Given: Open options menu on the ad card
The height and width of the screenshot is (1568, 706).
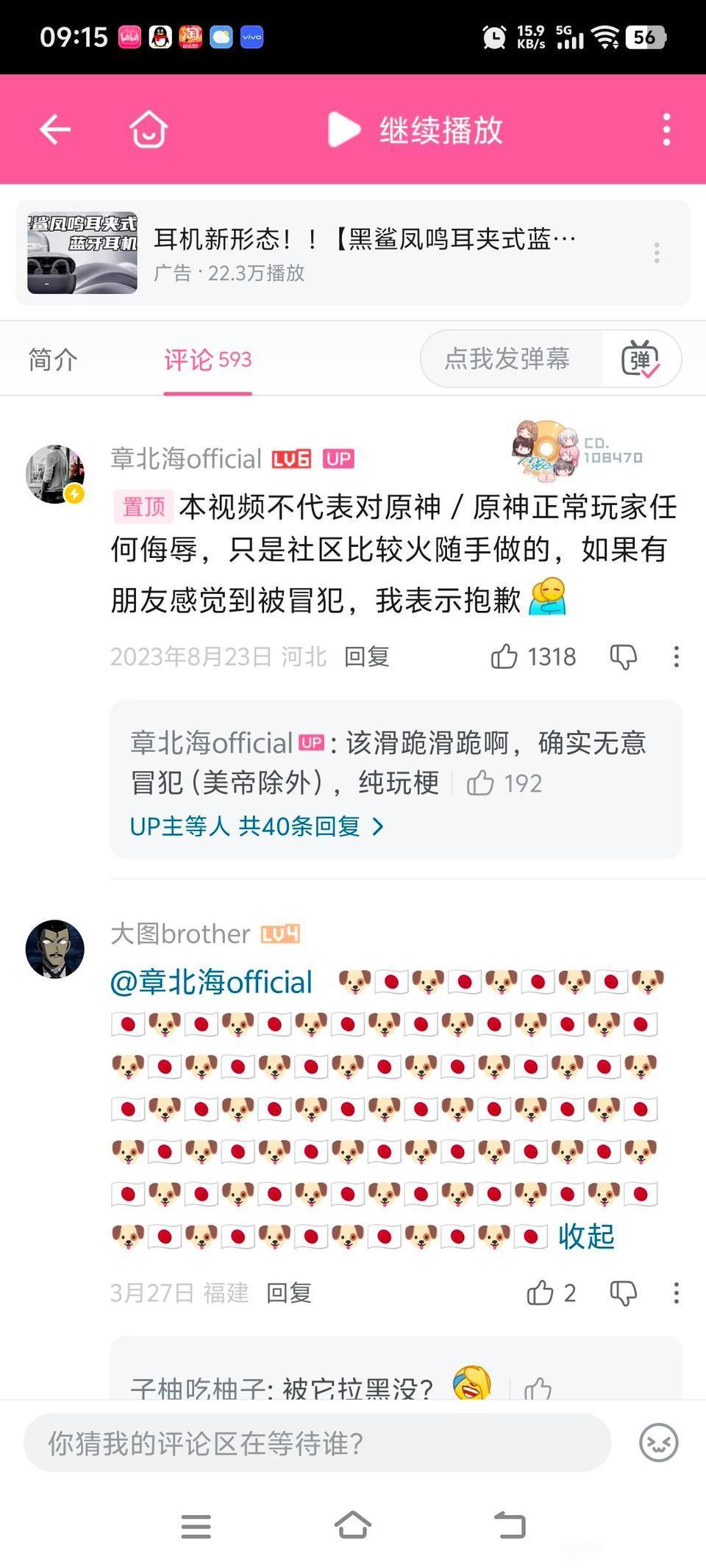Looking at the screenshot, I should tap(657, 252).
